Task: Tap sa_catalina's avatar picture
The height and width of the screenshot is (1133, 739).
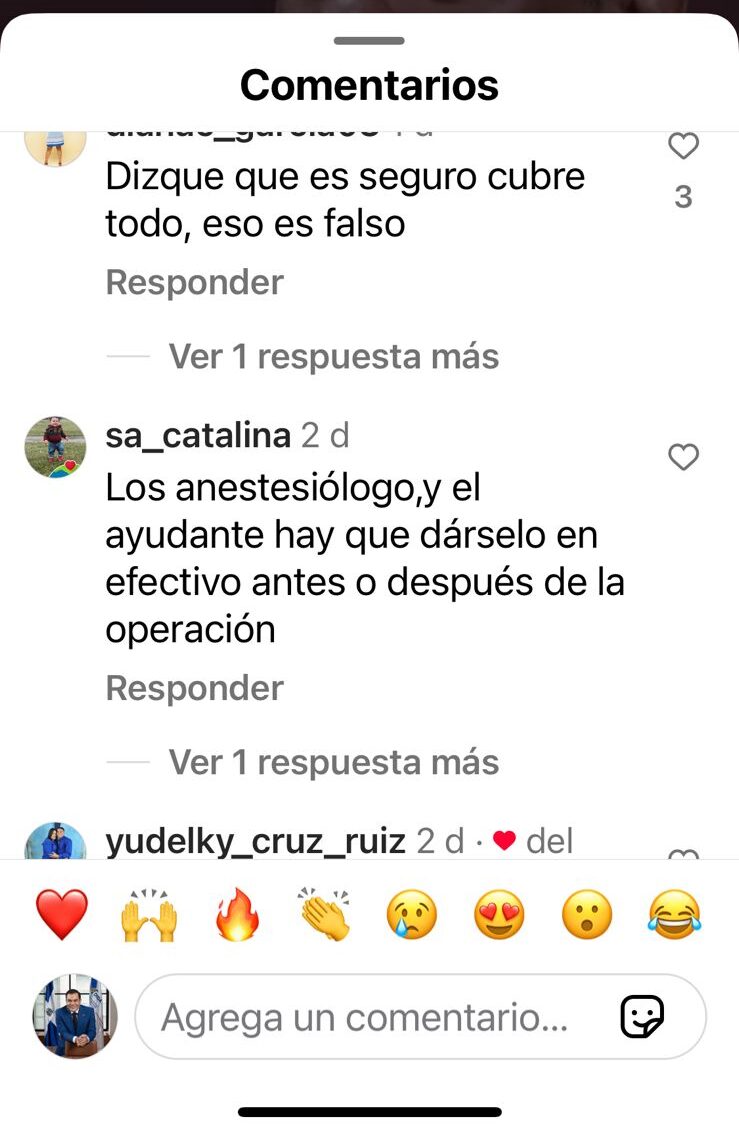Action: point(55,447)
